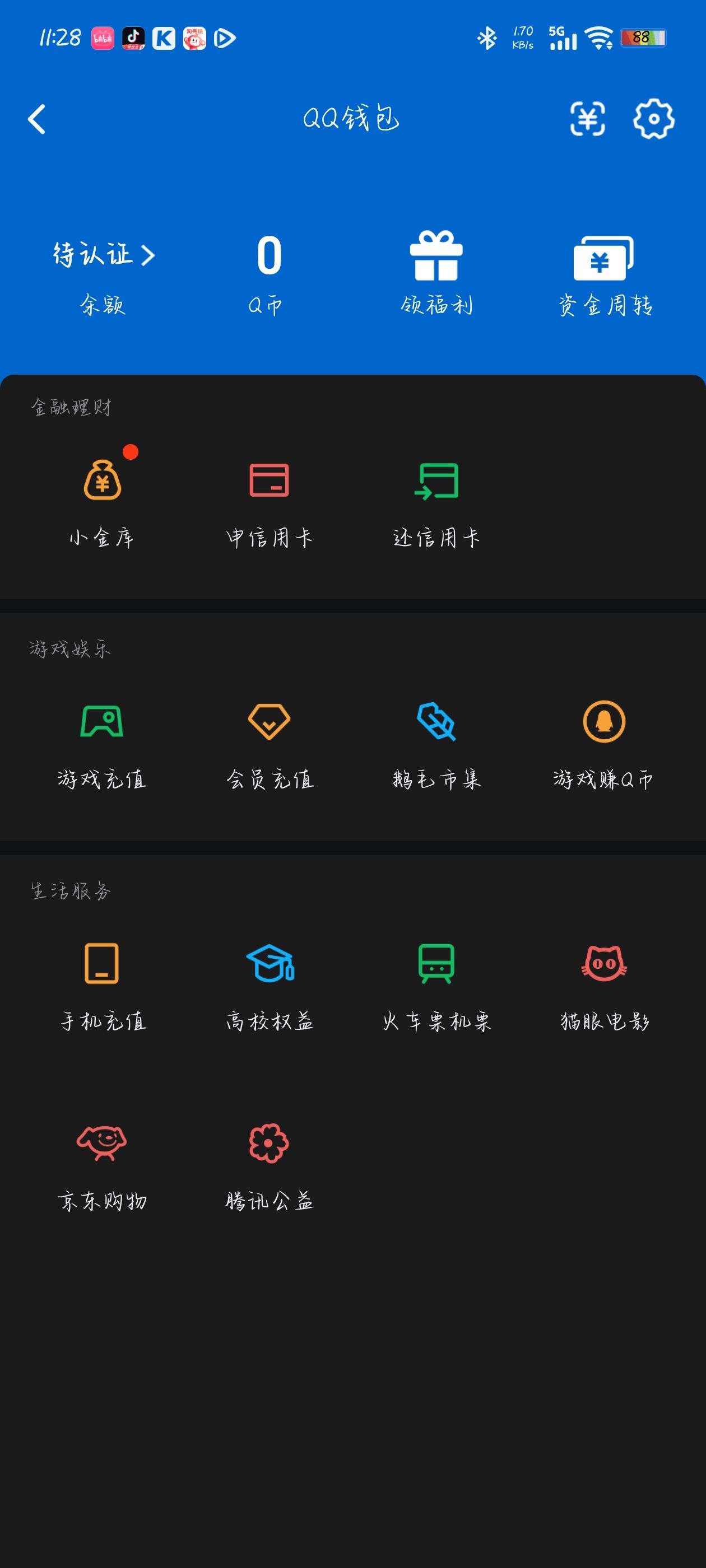The image size is (706, 1568).
Task: Check the Q币 balance showing 0
Action: point(268,257)
